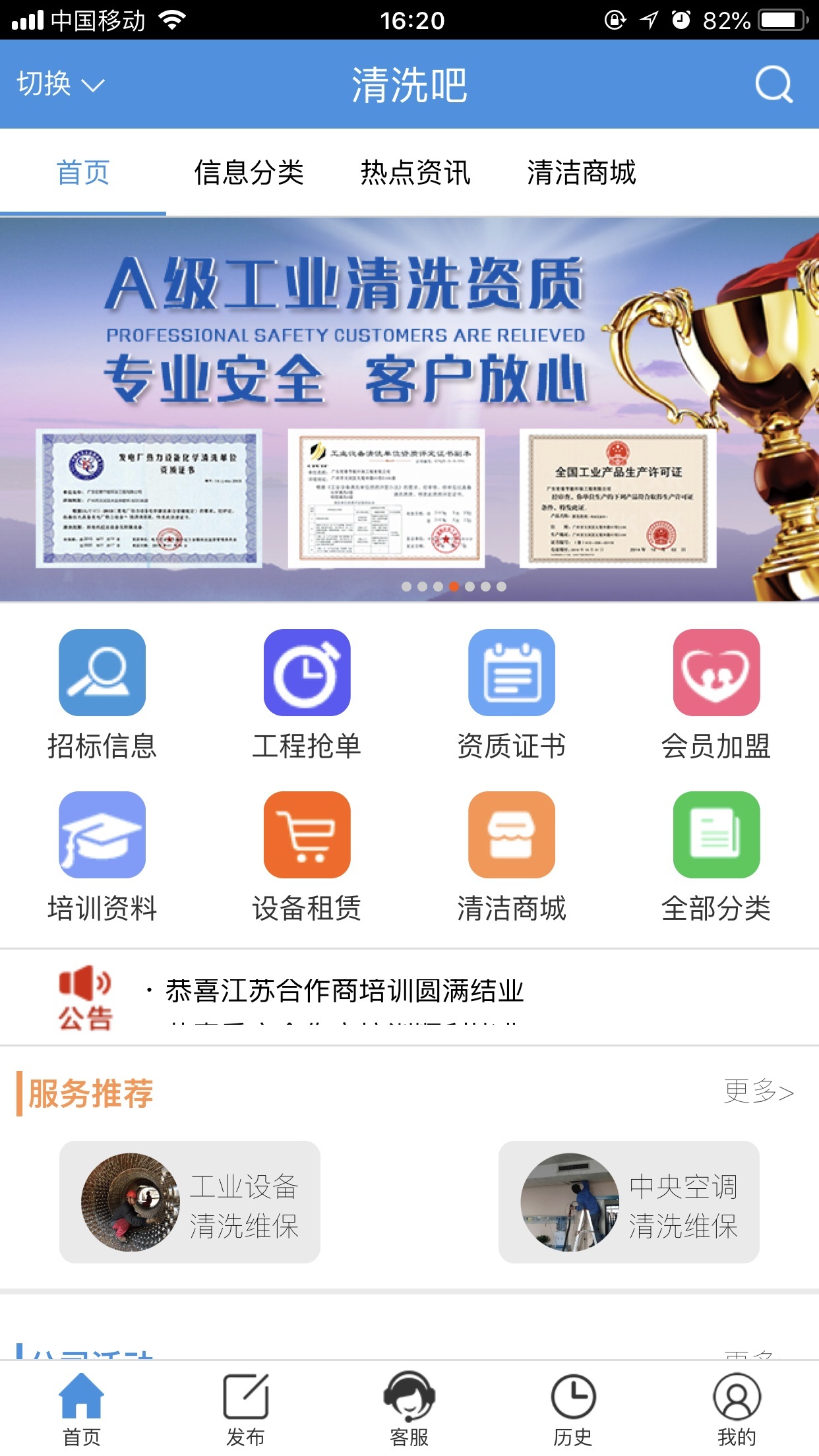Open 中央空调清洗维保 service card
Viewport: 819px width, 1456px height.
point(628,1202)
